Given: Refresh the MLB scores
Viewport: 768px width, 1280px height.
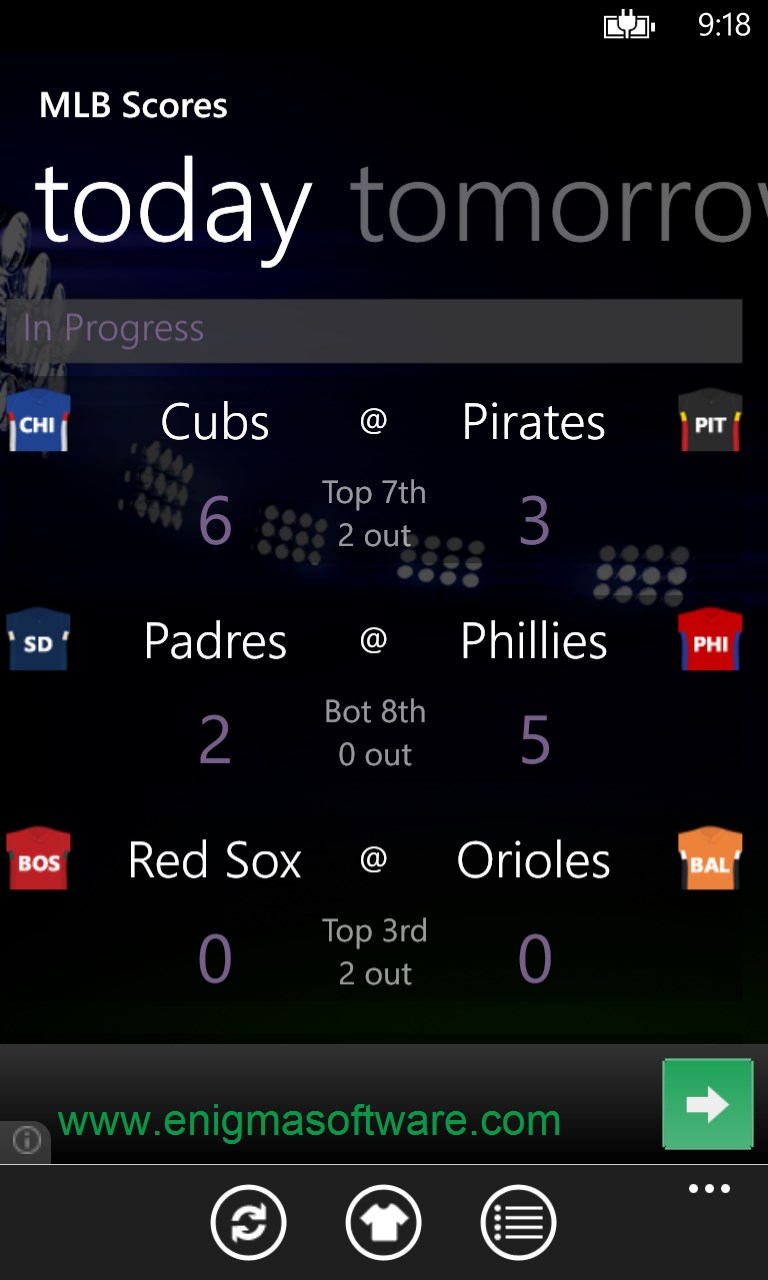Looking at the screenshot, I should coord(248,1222).
